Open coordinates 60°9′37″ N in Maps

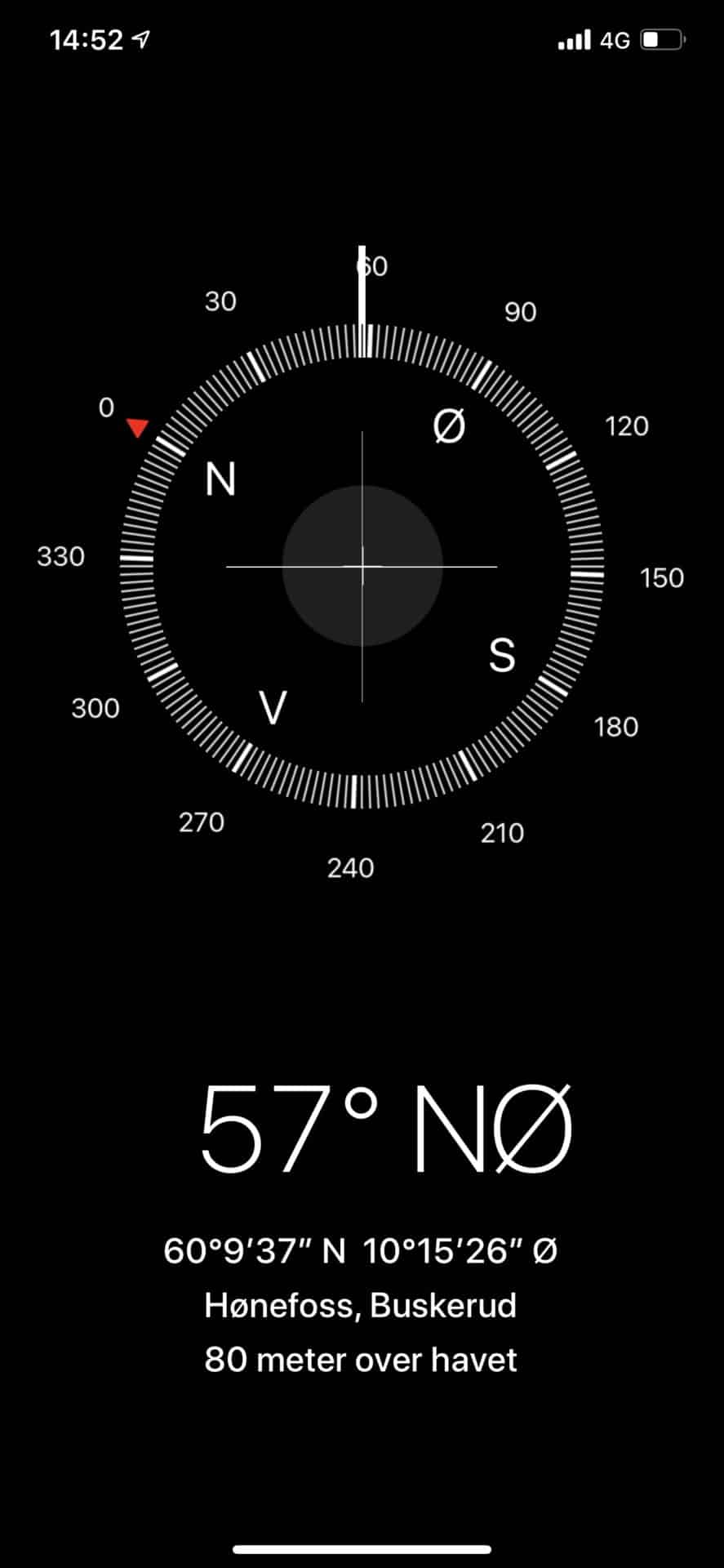pyautogui.click(x=361, y=1251)
